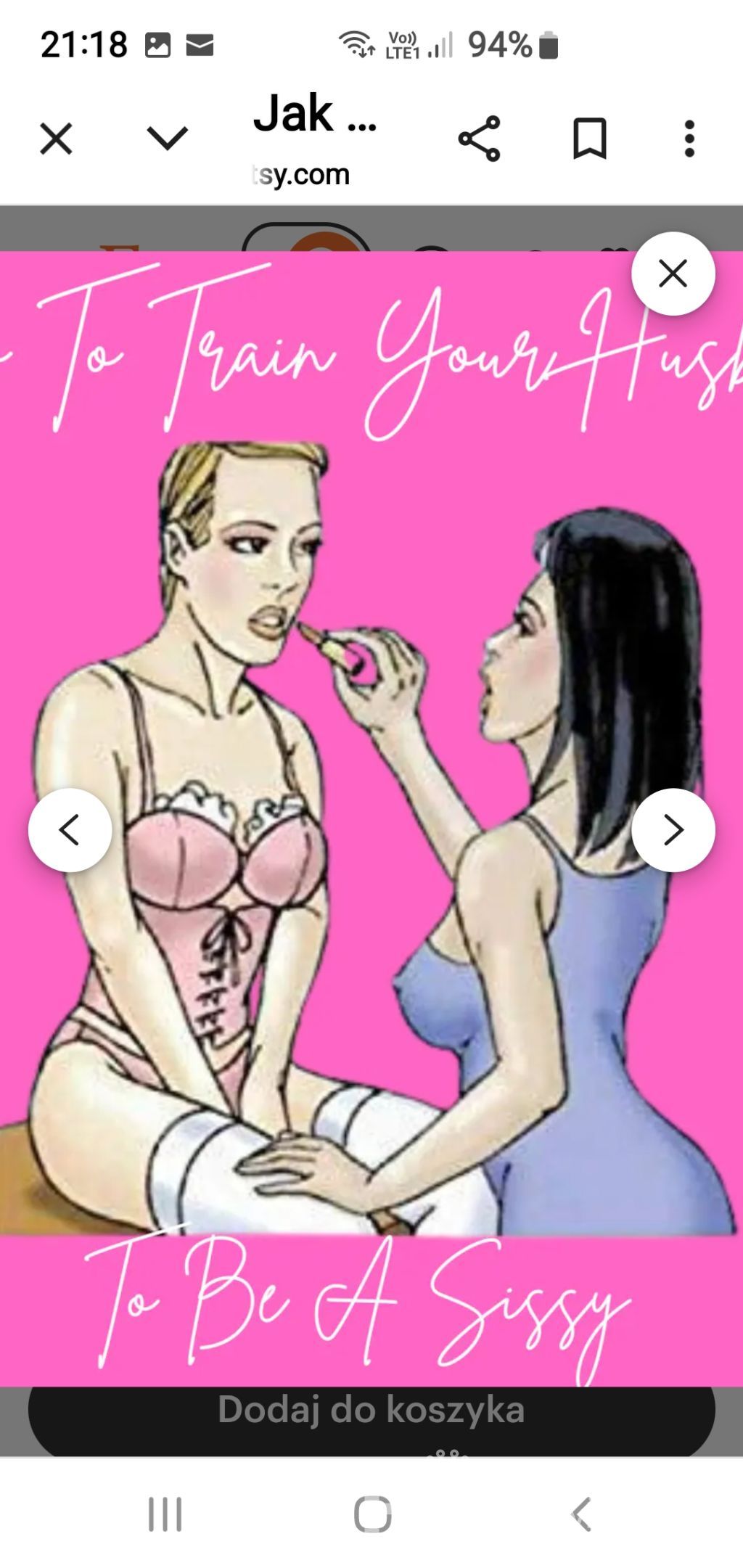Go to the next product image

point(673,829)
